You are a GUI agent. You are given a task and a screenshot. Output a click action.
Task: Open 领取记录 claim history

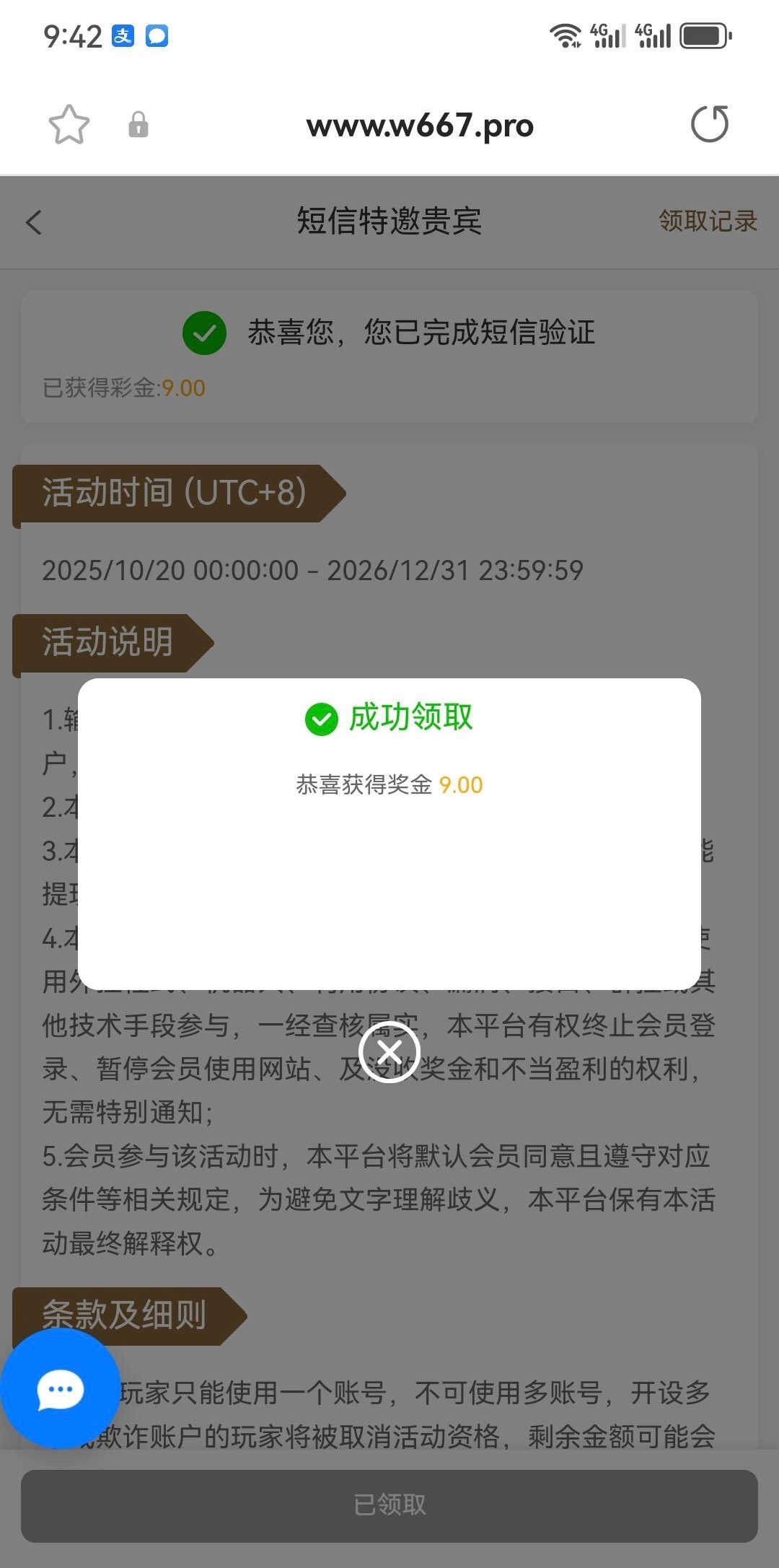pyautogui.click(x=708, y=221)
